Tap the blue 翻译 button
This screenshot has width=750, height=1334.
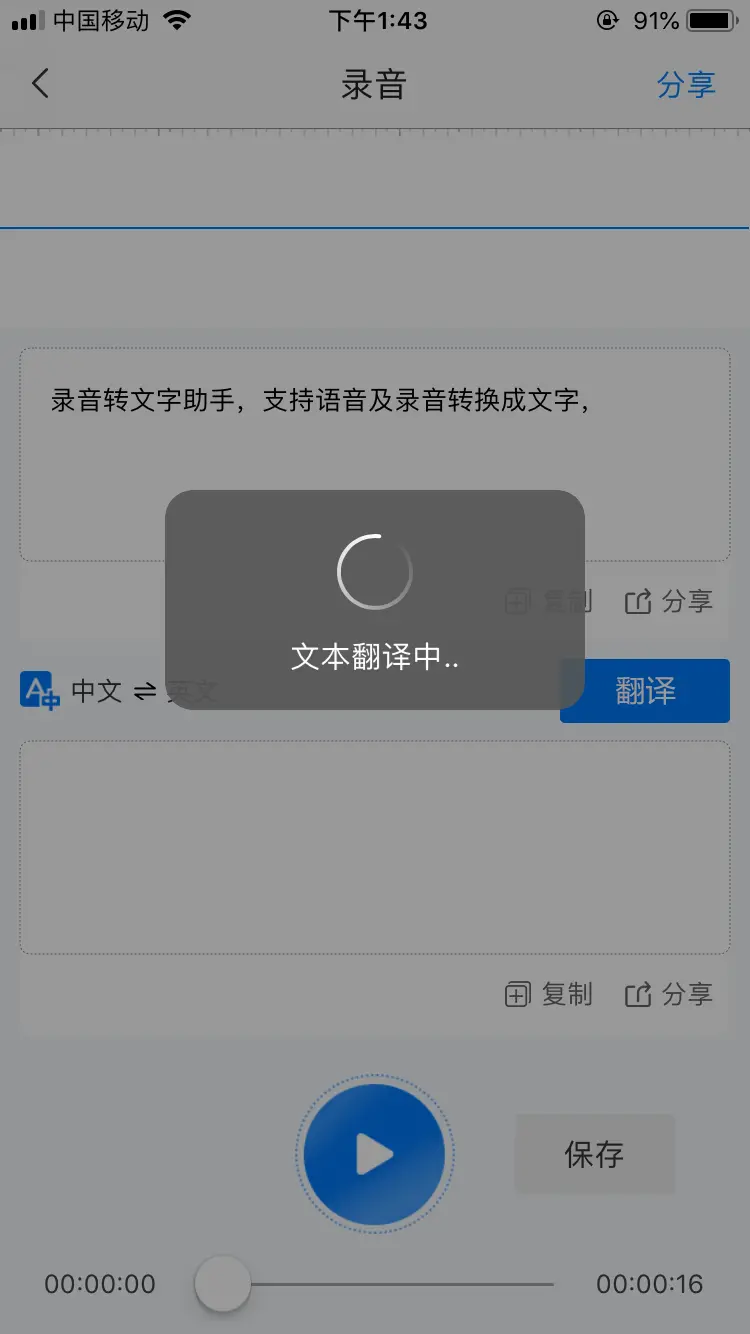[645, 691]
